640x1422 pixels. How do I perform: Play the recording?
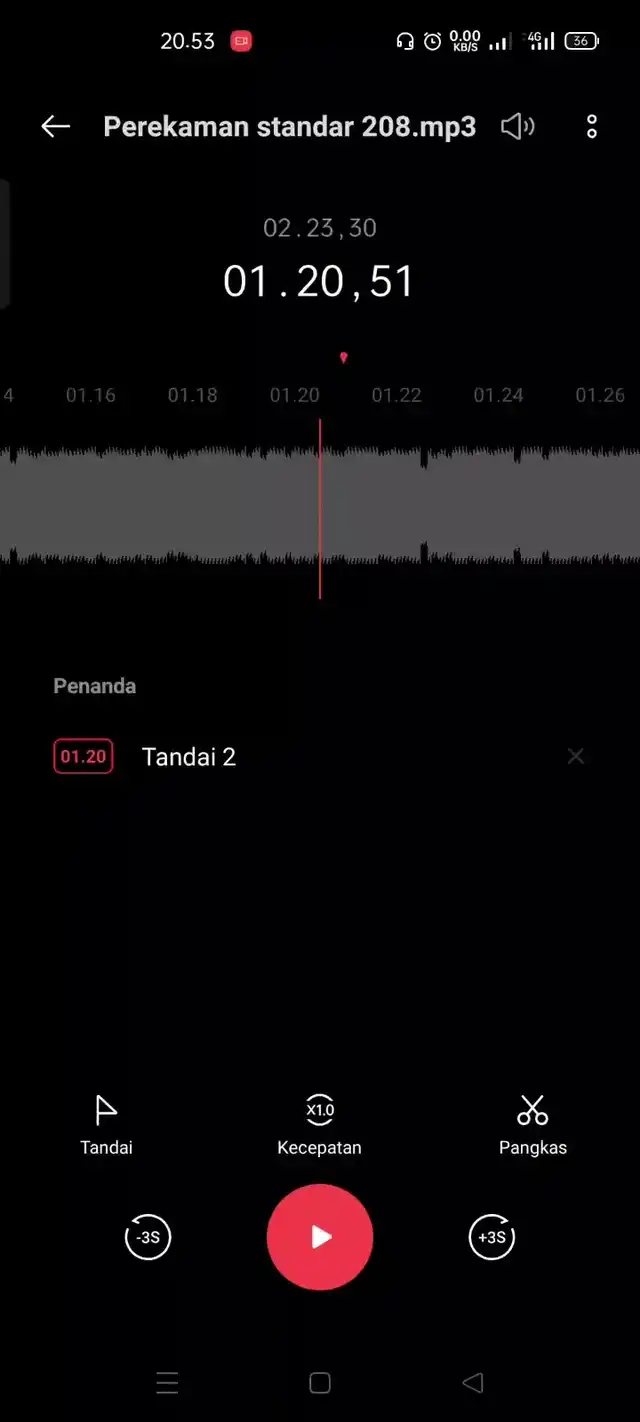(320, 1237)
